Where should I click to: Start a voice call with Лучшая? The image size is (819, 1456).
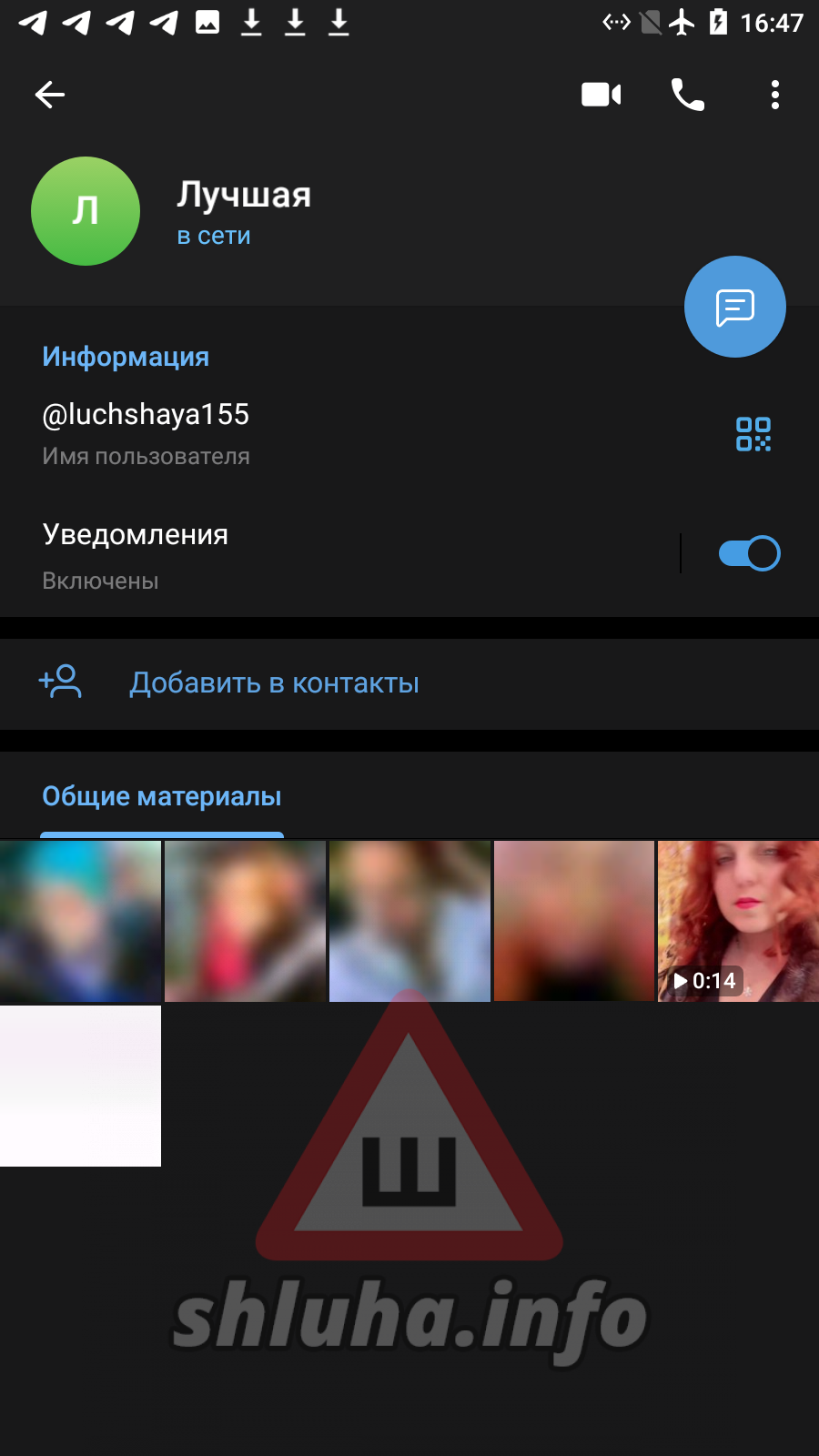688,95
